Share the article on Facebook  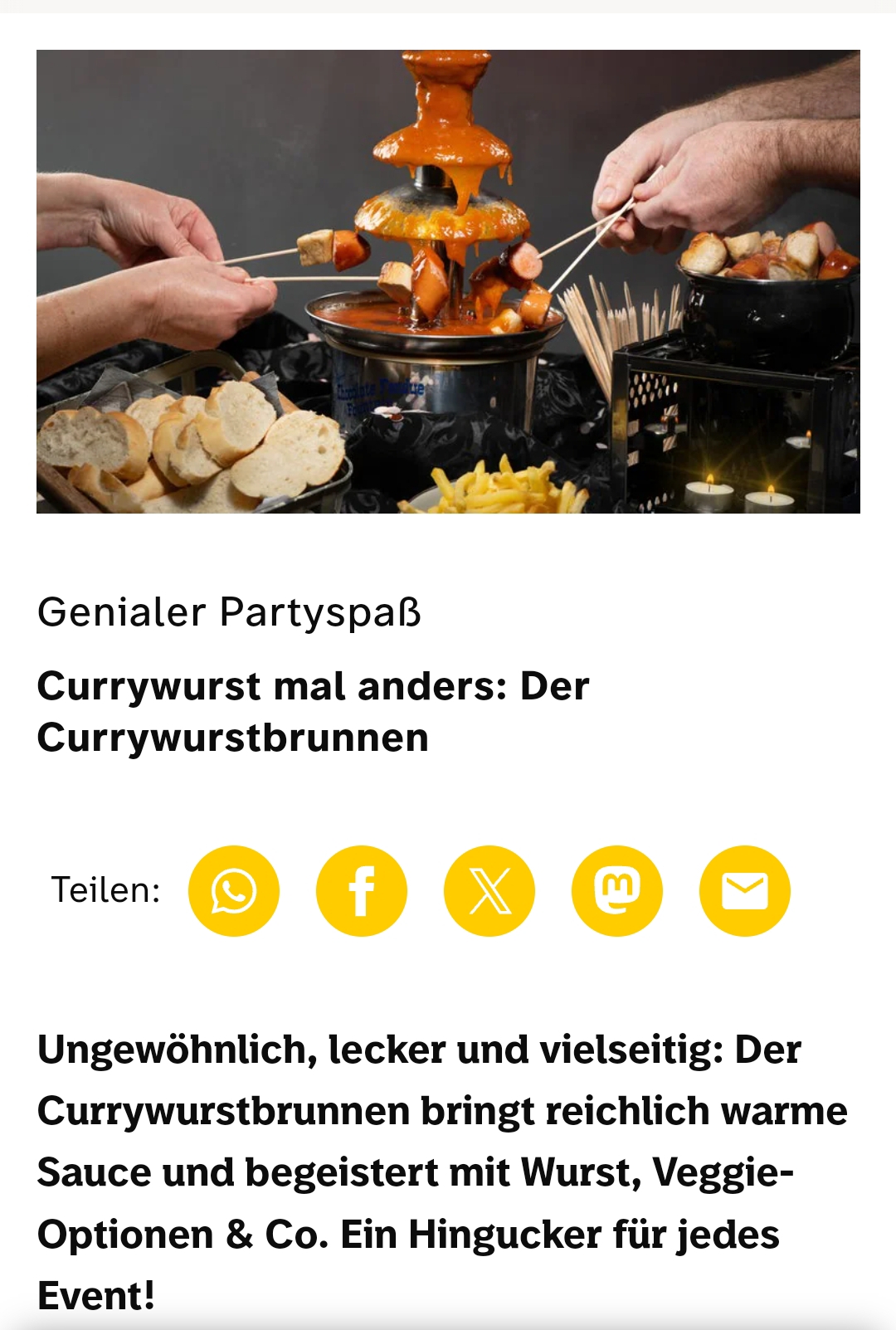coord(362,891)
